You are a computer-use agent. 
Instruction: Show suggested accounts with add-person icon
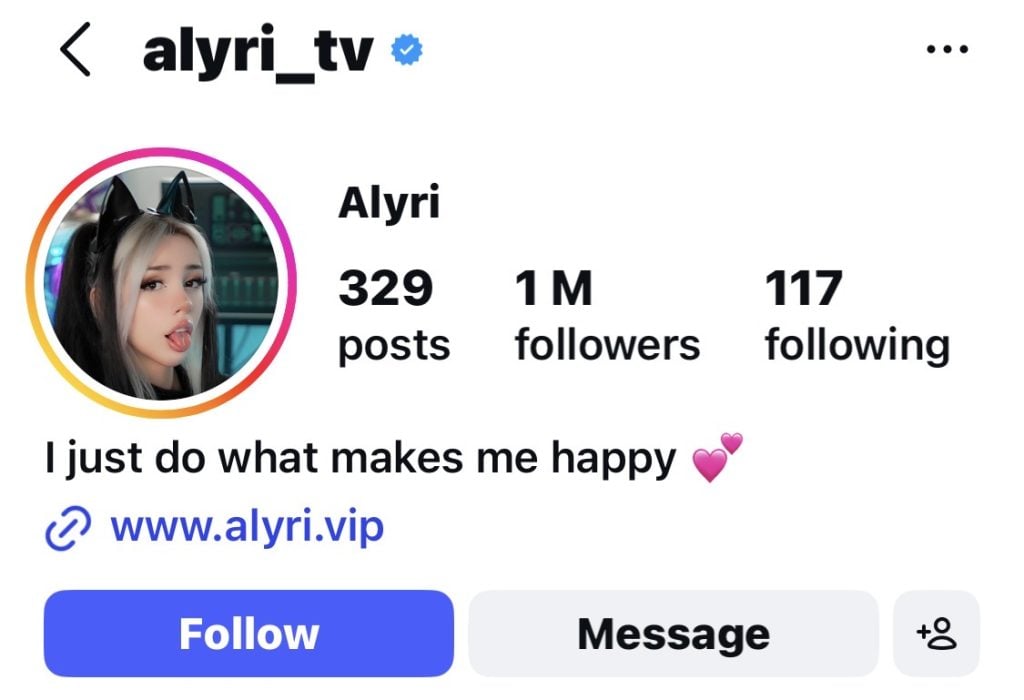point(937,633)
